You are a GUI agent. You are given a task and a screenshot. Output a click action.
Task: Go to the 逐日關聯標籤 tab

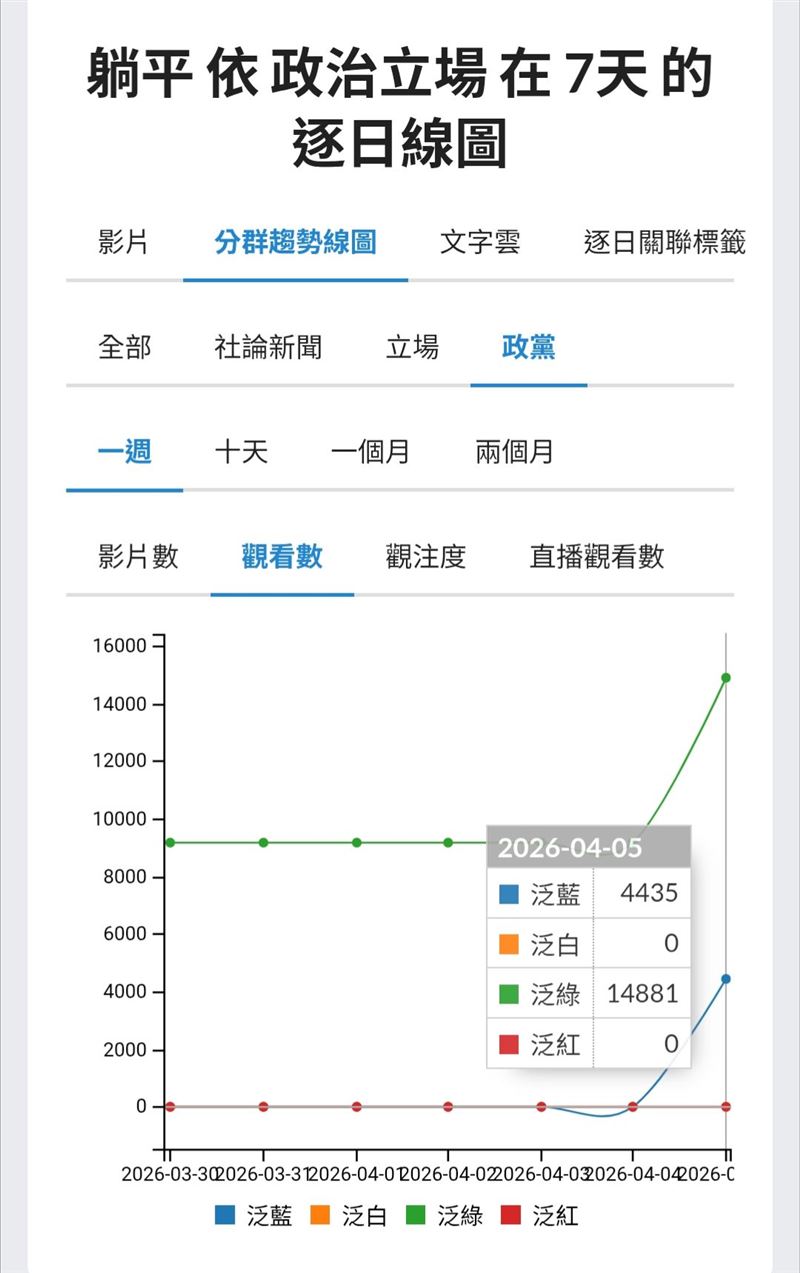point(664,242)
